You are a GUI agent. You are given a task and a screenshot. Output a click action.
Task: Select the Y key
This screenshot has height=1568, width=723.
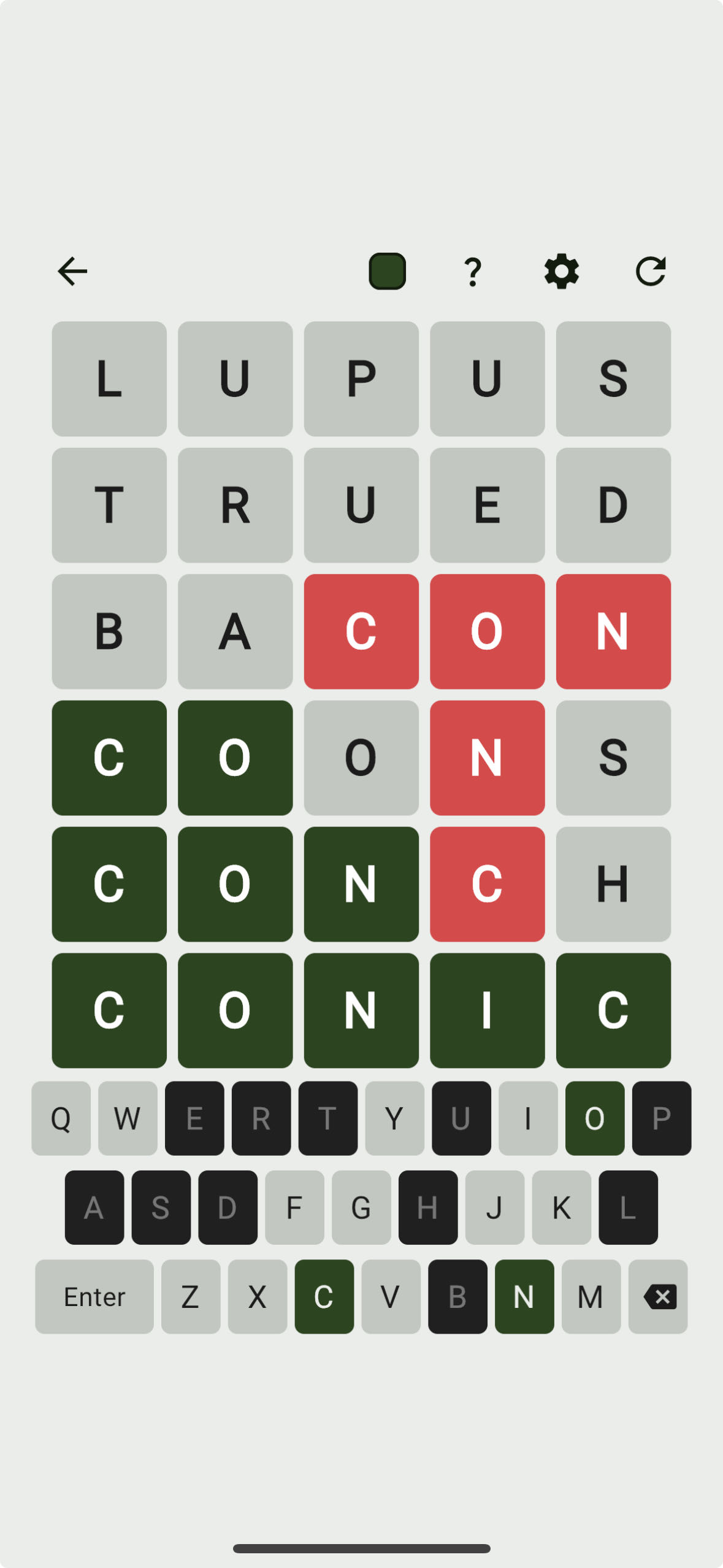click(394, 1118)
